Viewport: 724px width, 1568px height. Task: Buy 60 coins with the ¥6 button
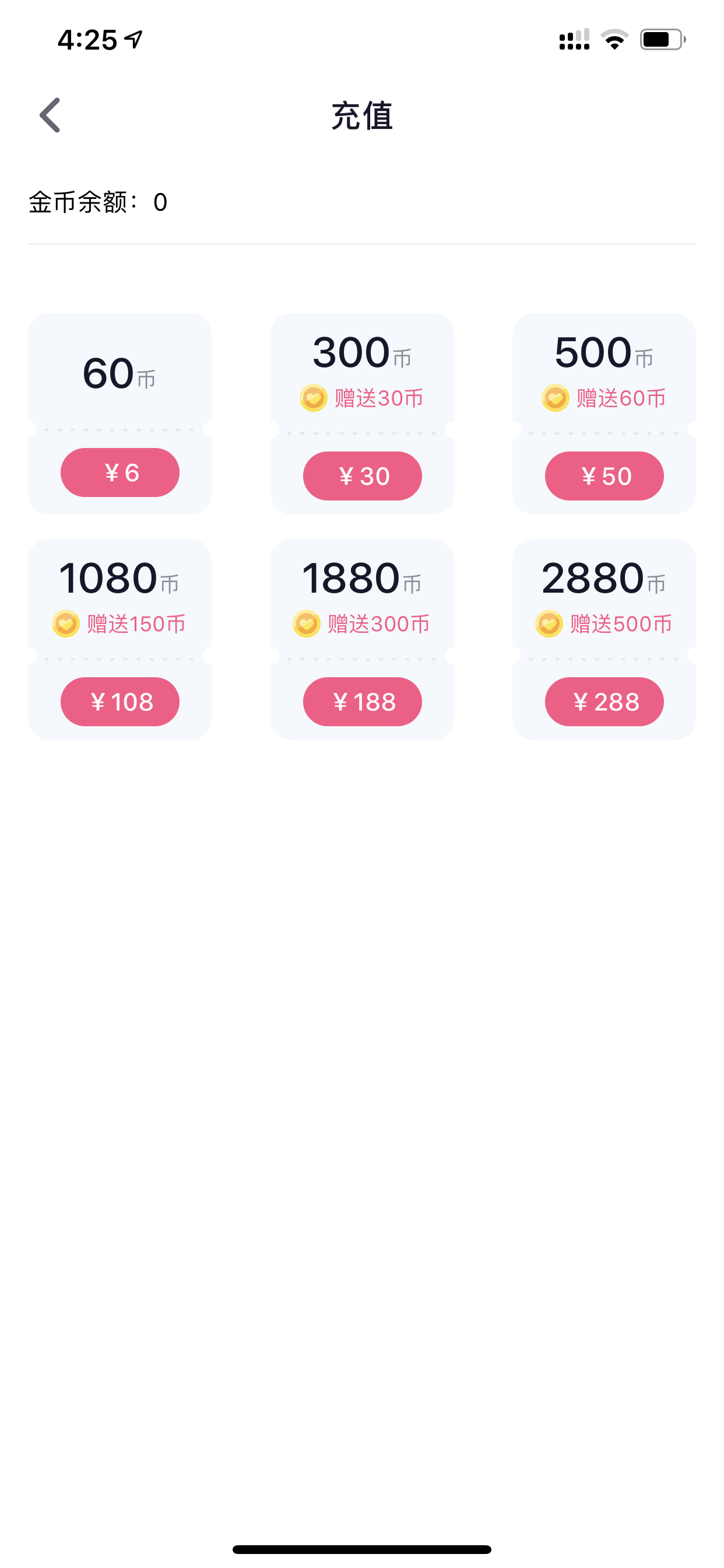tap(120, 473)
